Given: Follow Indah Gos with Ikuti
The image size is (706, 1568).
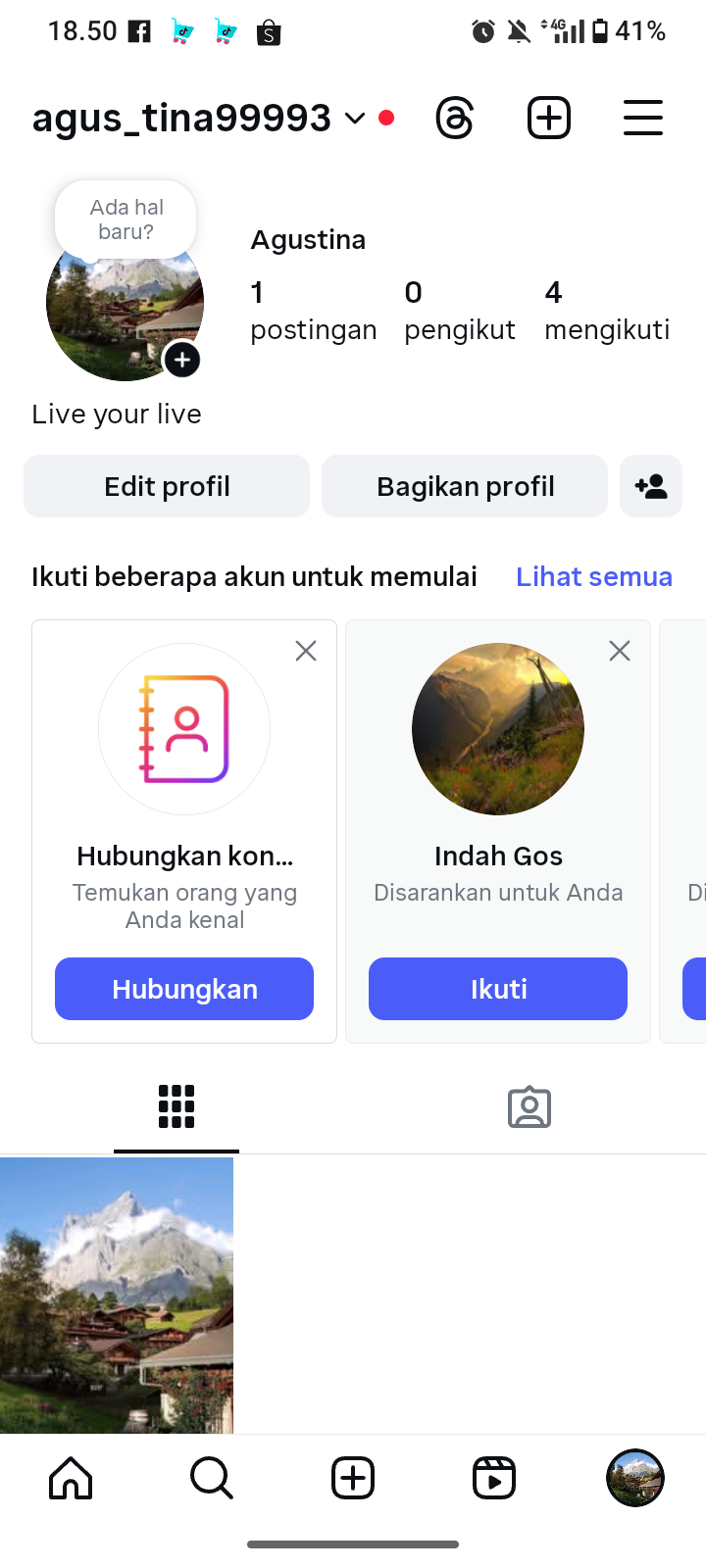Looking at the screenshot, I should [x=498, y=989].
